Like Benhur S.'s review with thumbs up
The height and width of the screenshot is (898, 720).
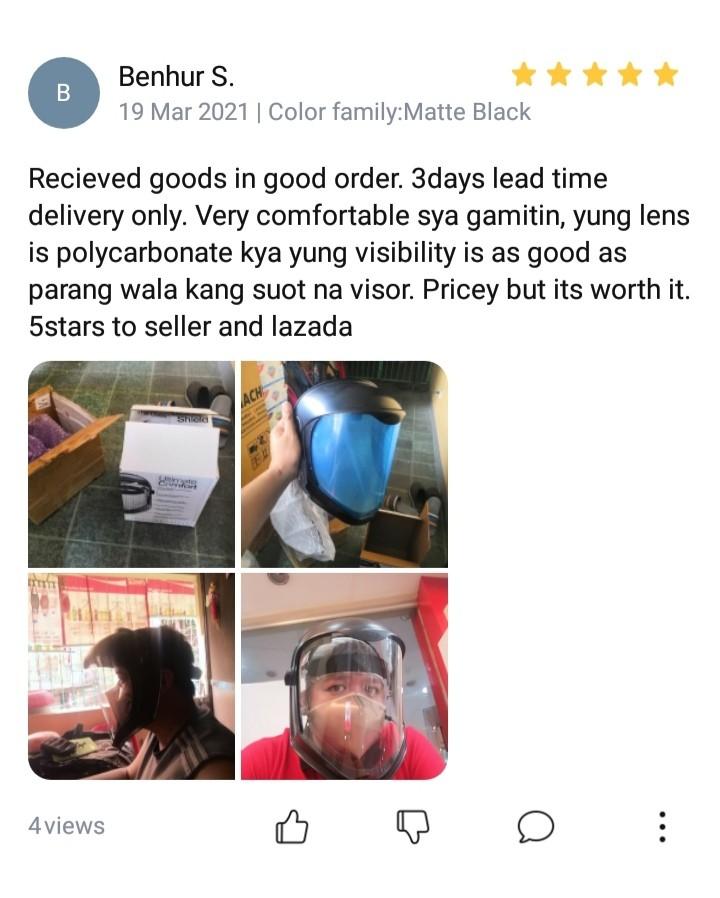click(x=291, y=826)
